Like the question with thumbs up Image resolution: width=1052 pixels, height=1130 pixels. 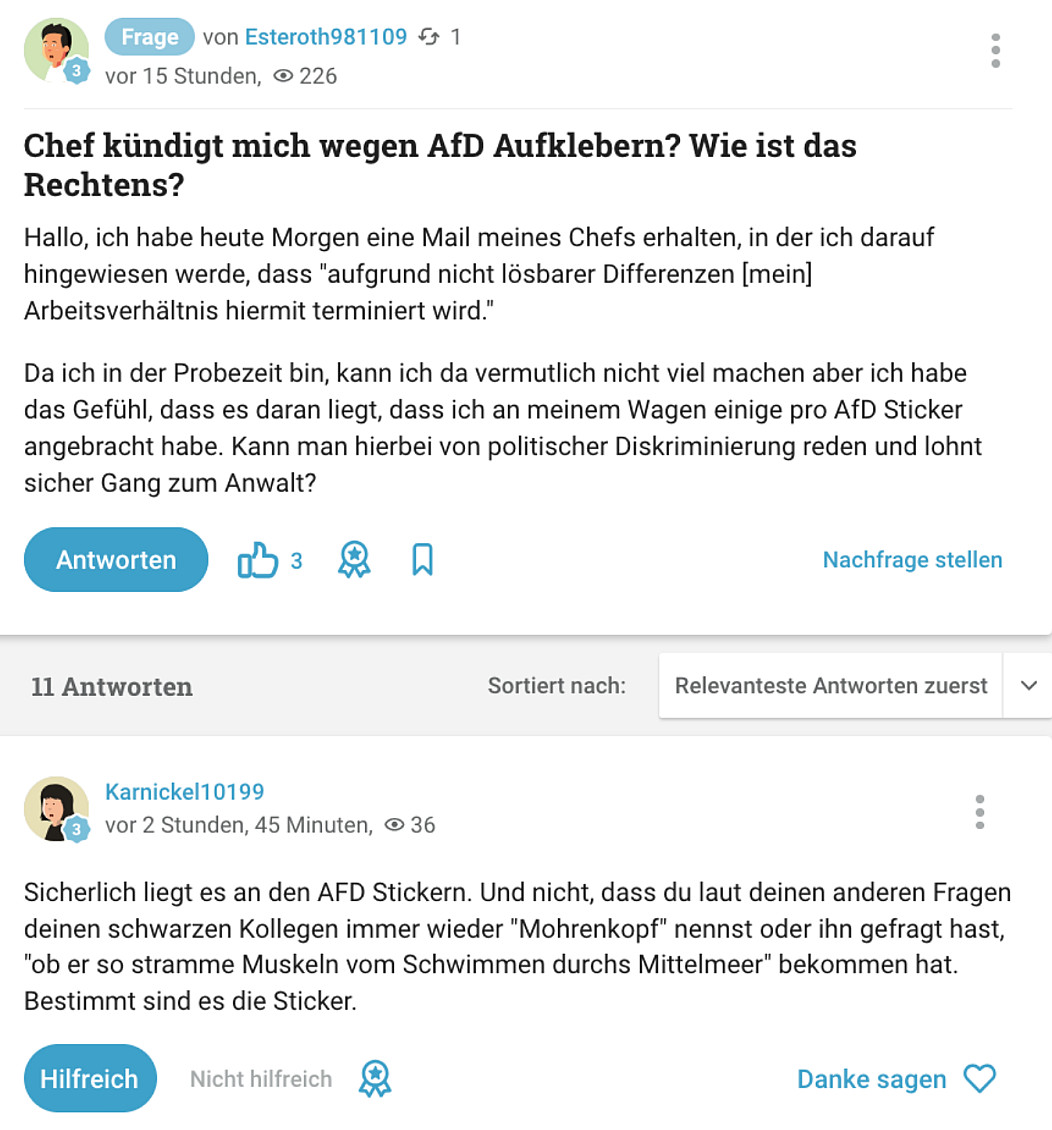[x=258, y=561]
